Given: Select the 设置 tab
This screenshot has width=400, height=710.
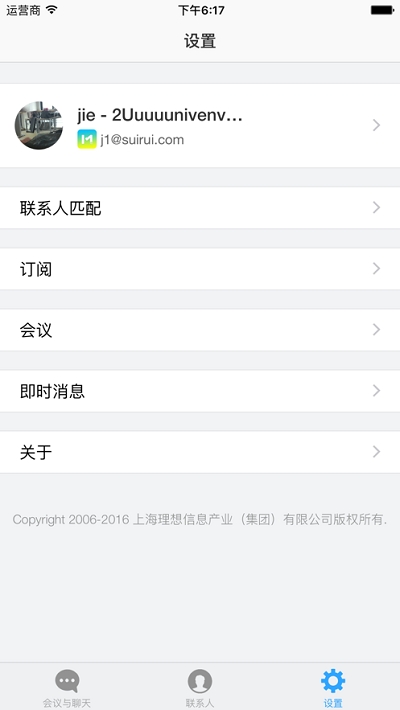Looking at the screenshot, I should (333, 687).
